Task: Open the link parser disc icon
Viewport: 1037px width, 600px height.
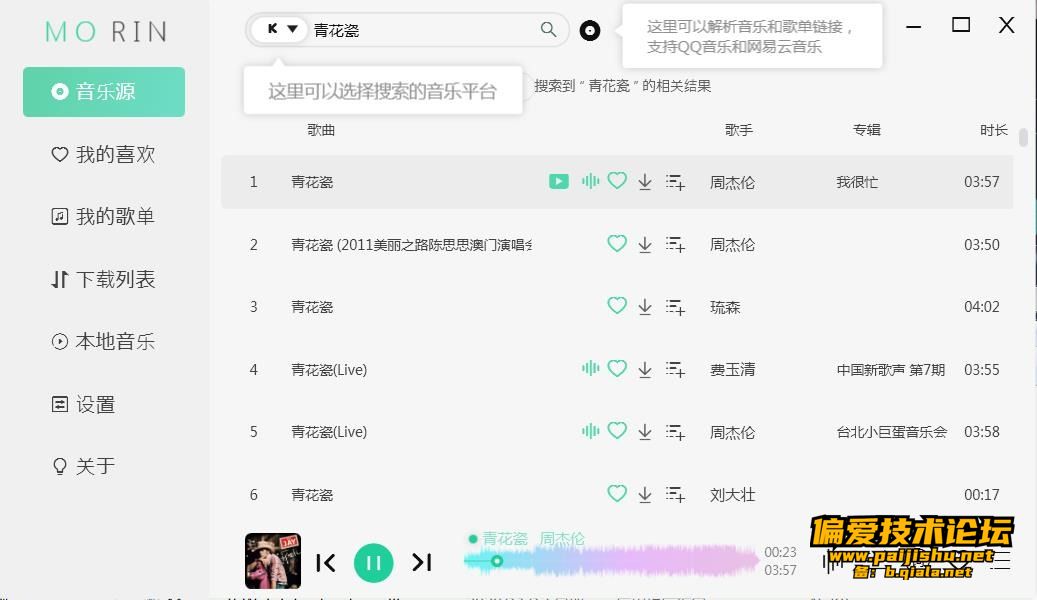Action: 590,31
